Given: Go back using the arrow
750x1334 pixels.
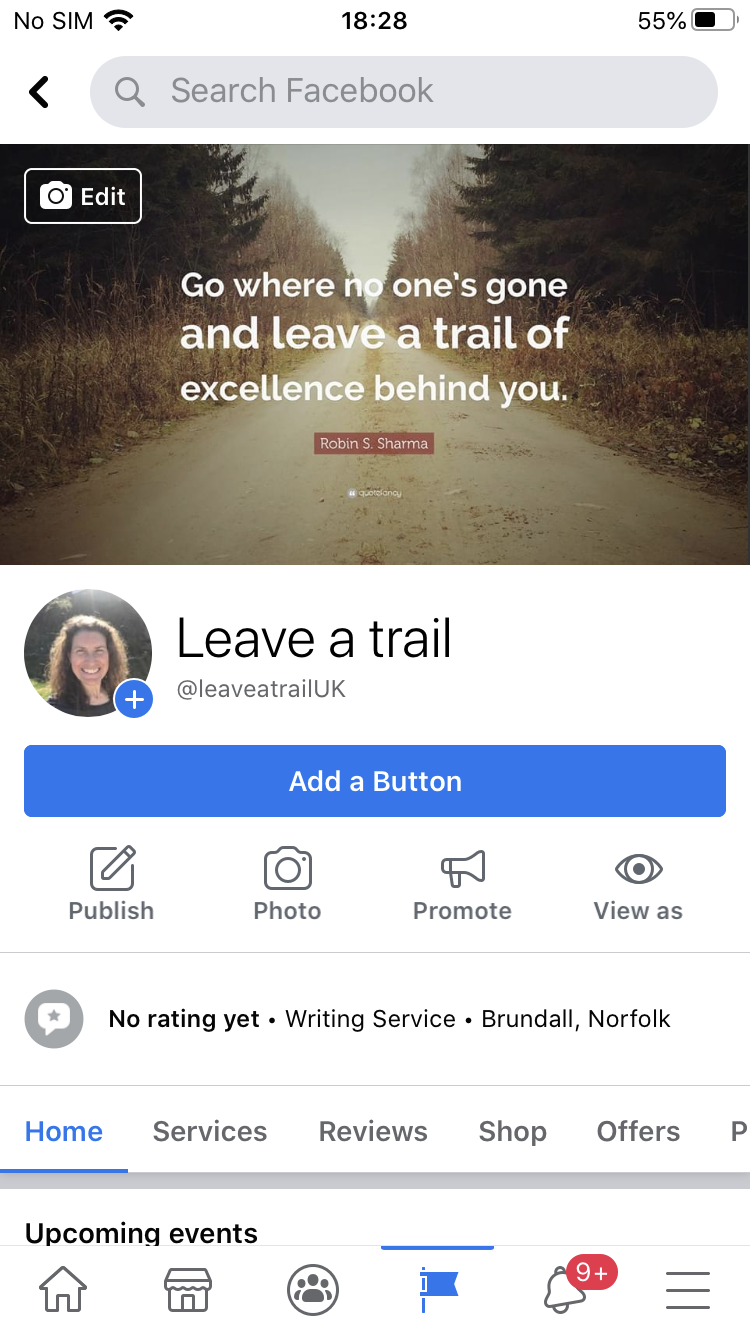Looking at the screenshot, I should [x=39, y=92].
